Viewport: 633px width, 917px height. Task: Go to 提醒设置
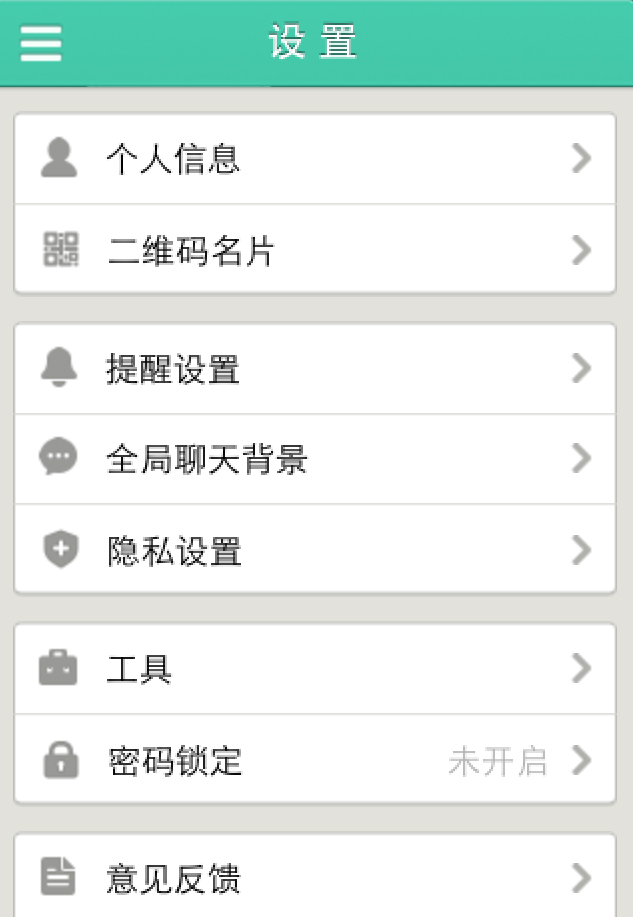pyautogui.click(x=314, y=369)
